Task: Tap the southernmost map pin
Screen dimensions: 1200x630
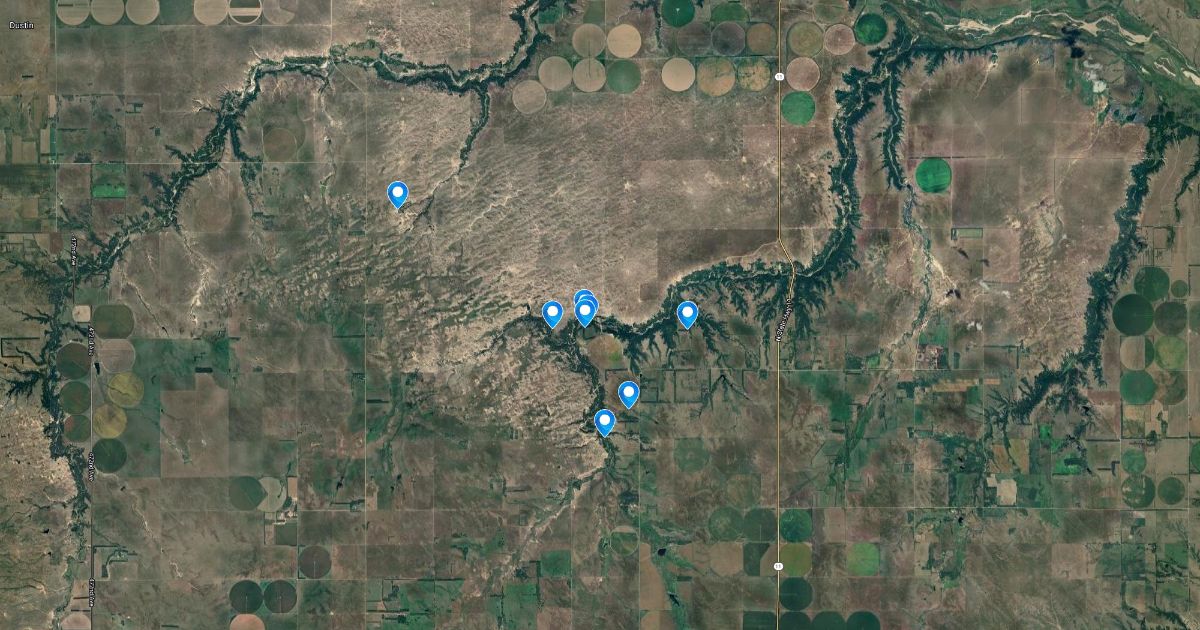Action: (x=604, y=422)
